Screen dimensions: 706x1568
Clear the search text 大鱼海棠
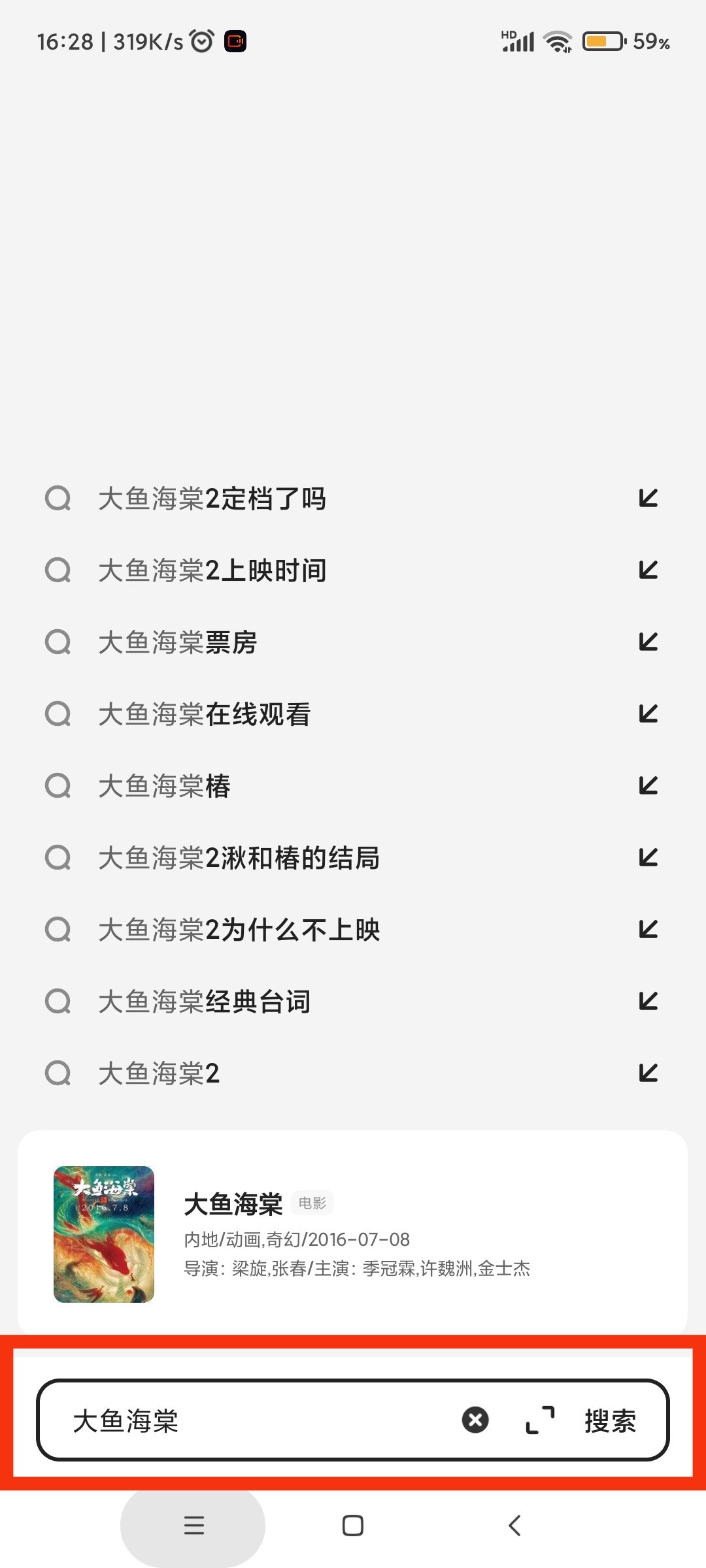click(475, 1420)
